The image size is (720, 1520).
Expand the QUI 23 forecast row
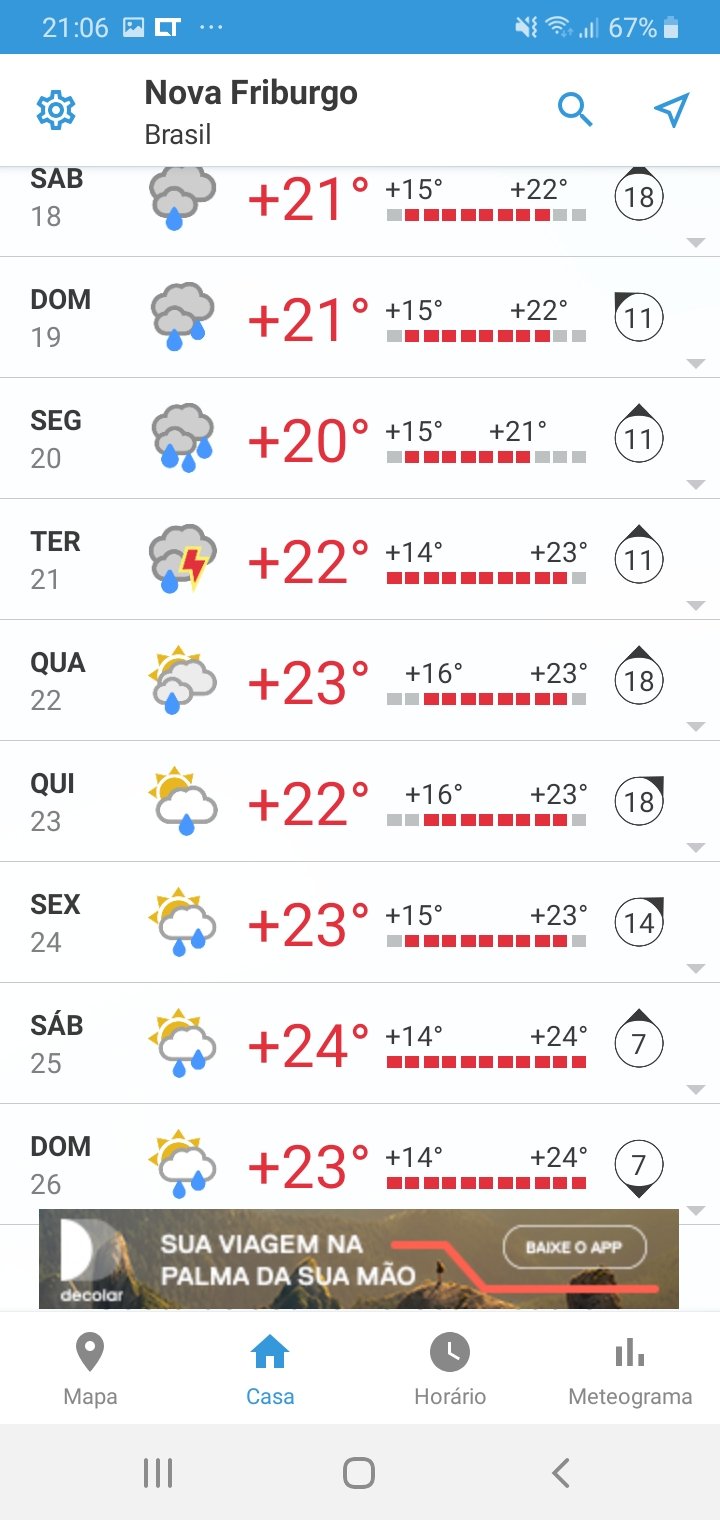tap(360, 802)
